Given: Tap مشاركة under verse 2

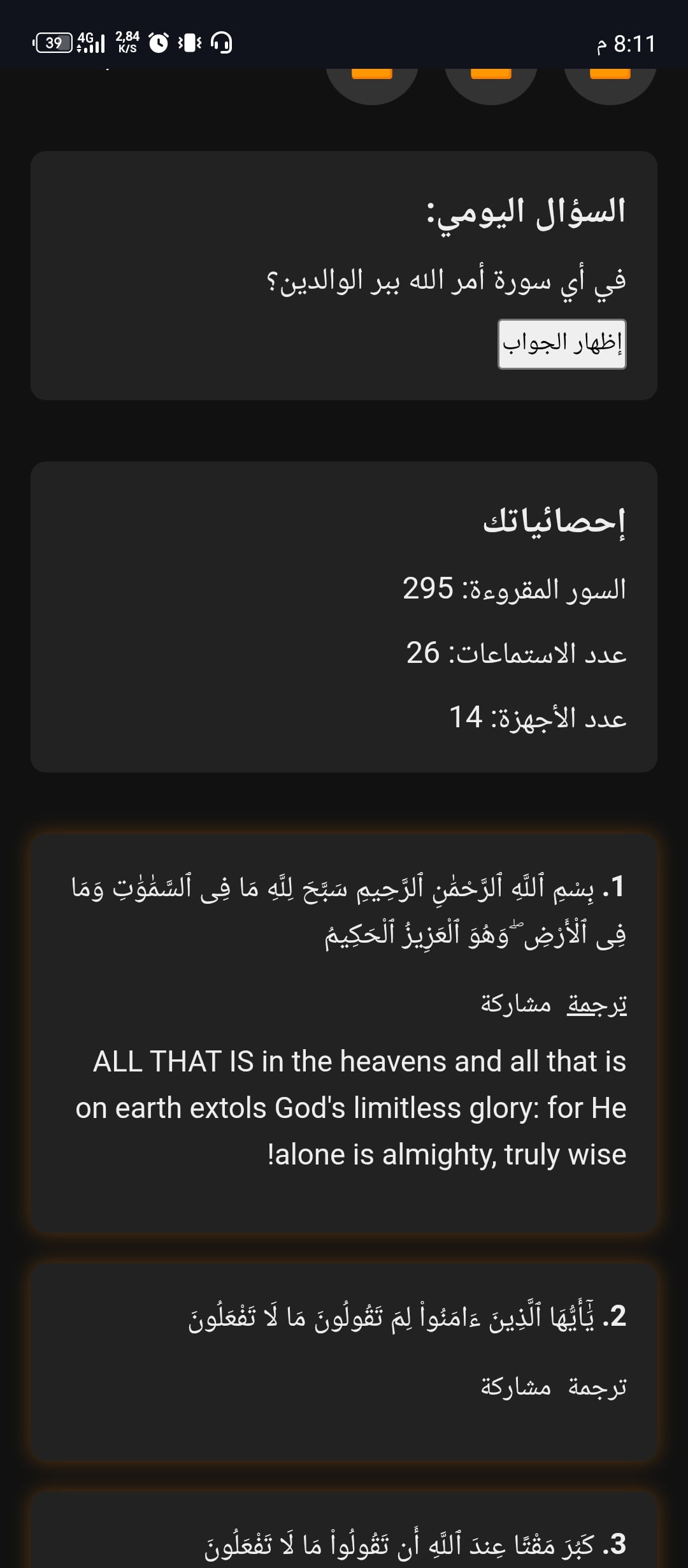Looking at the screenshot, I should [x=515, y=1386].
